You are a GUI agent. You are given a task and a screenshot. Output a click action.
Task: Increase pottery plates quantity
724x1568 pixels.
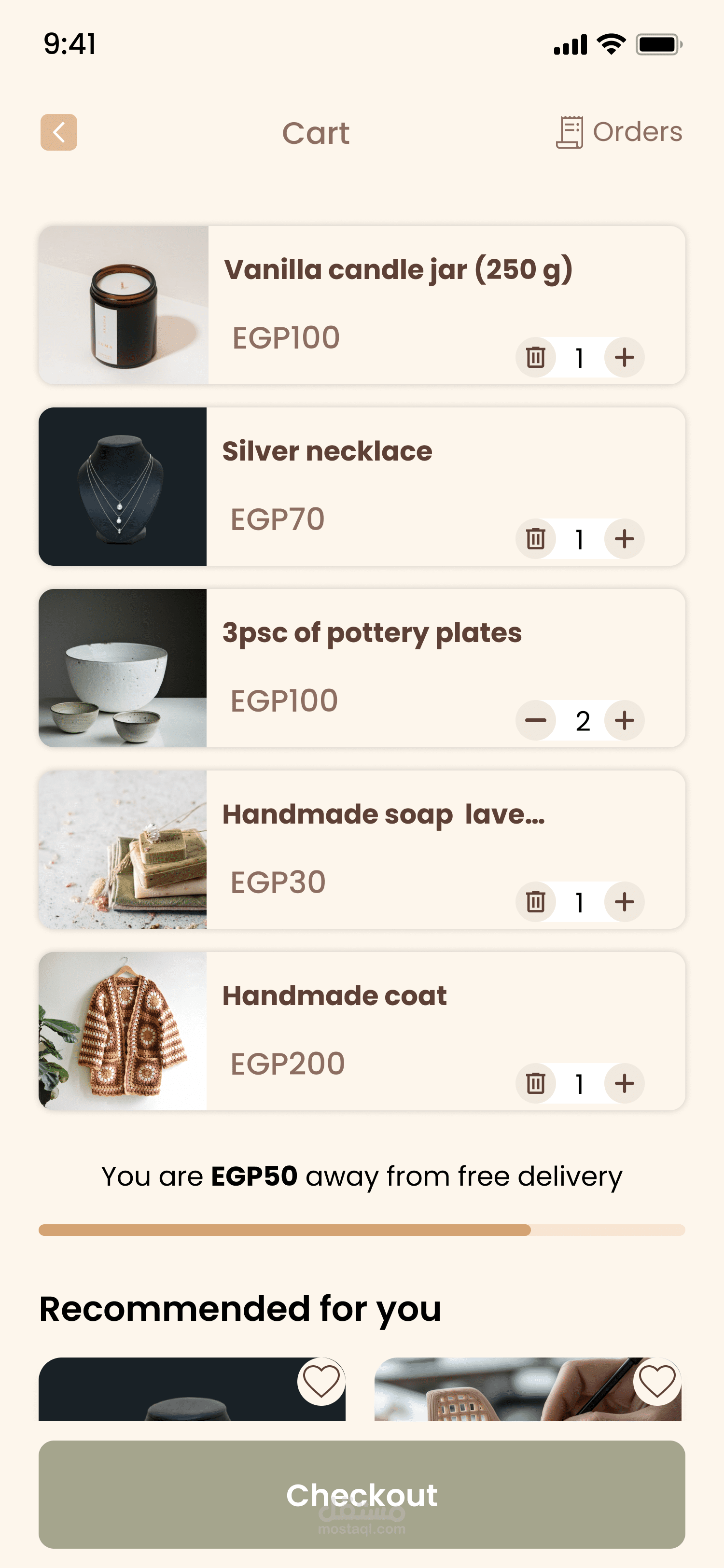(624, 721)
